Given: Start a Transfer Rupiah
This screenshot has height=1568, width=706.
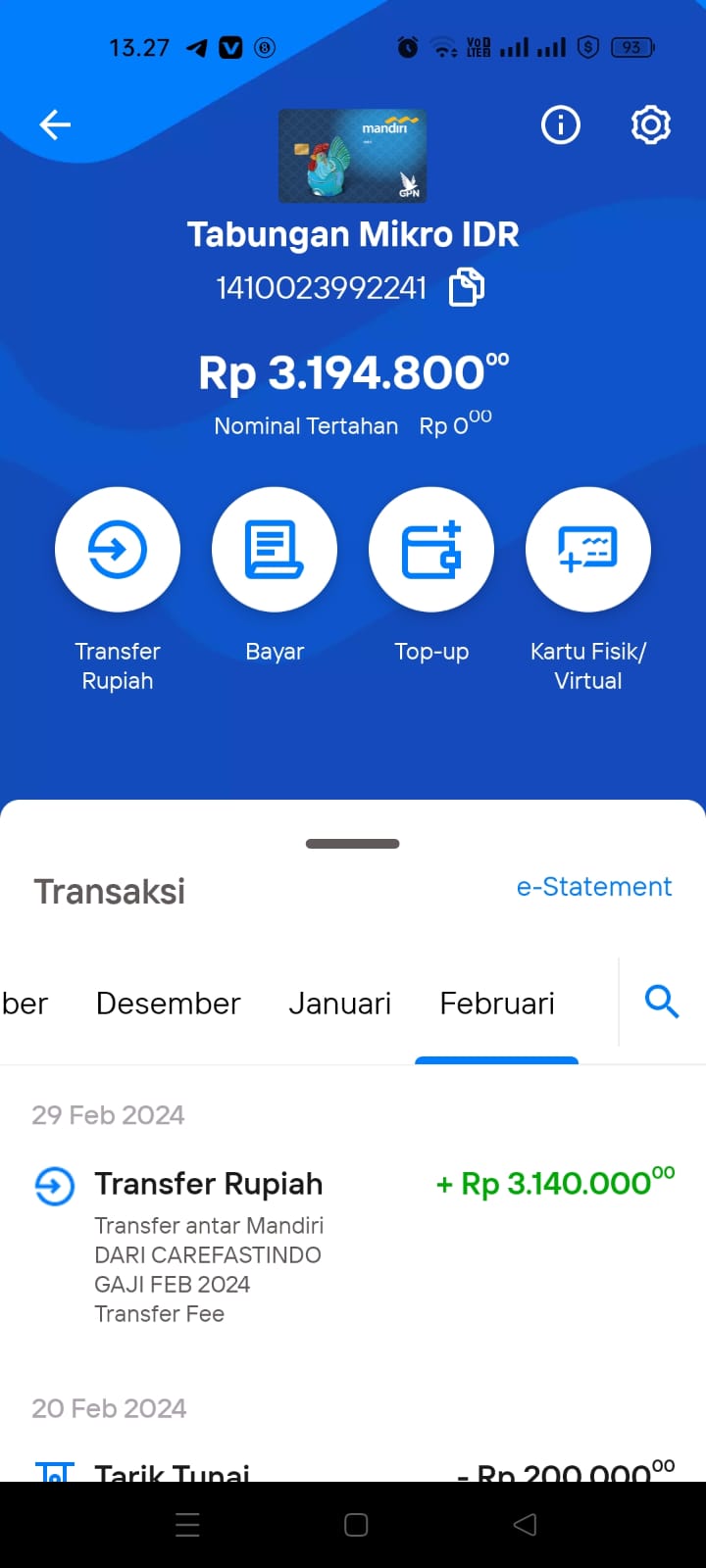Looking at the screenshot, I should 118,550.
